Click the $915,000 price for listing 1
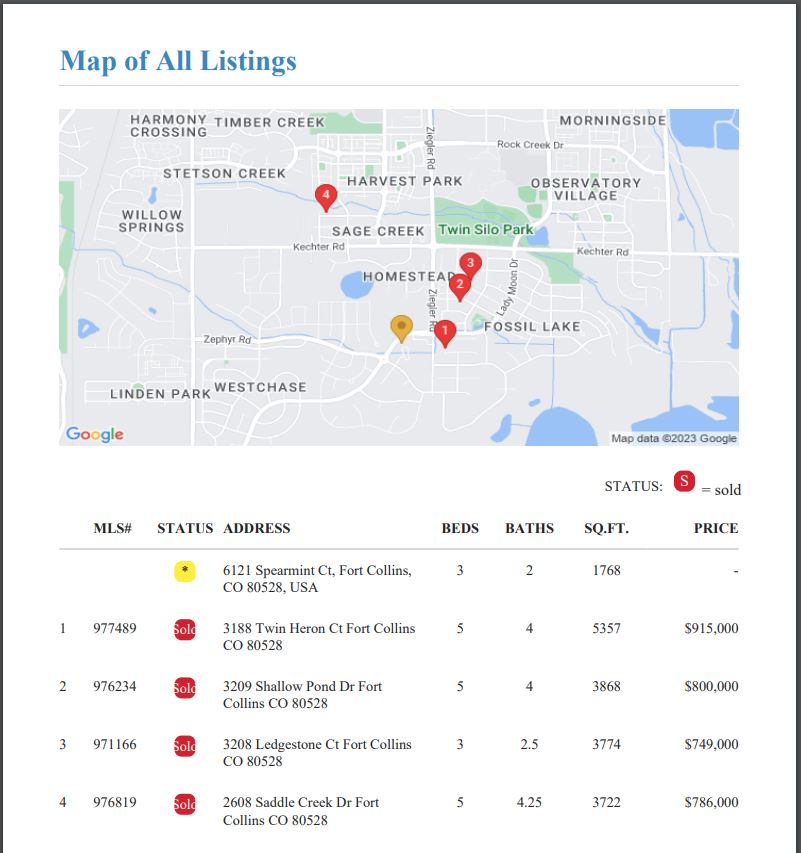 (x=711, y=629)
